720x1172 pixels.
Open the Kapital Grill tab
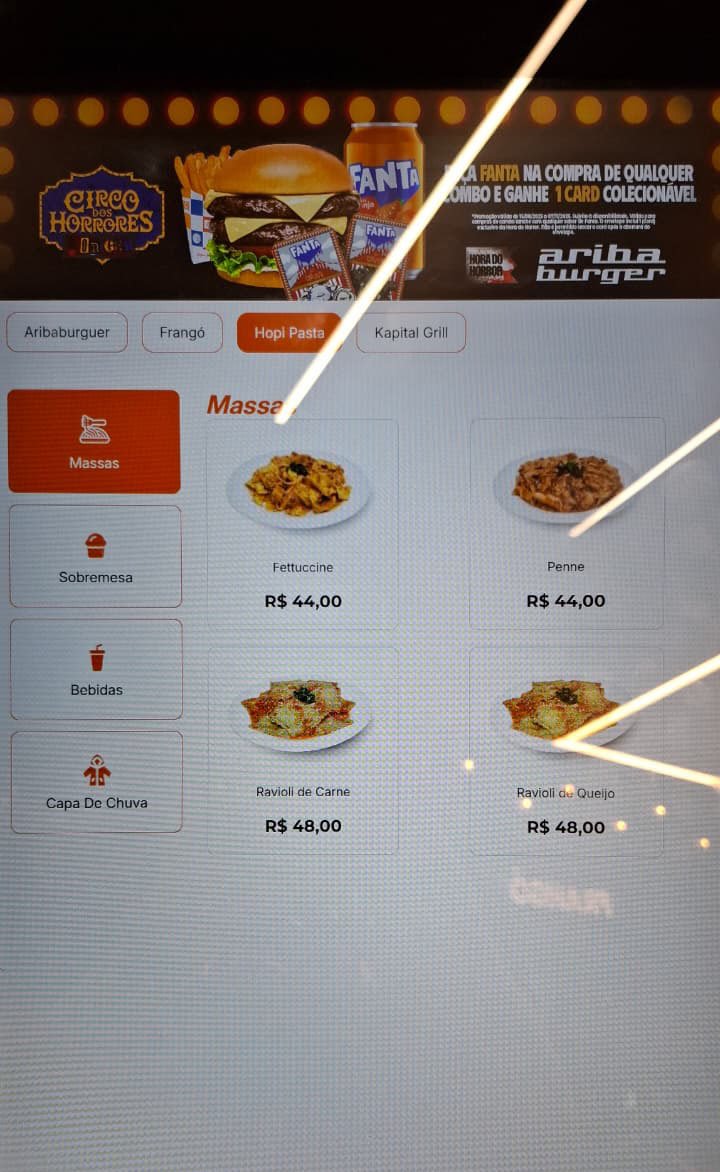[411, 333]
